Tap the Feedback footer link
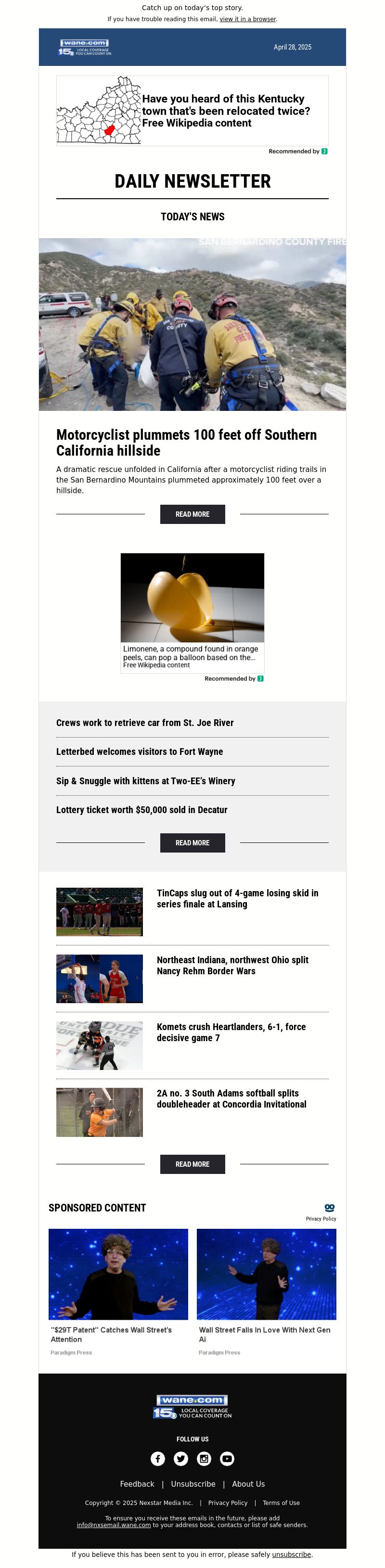This screenshot has width=385, height=1568. [137, 1484]
